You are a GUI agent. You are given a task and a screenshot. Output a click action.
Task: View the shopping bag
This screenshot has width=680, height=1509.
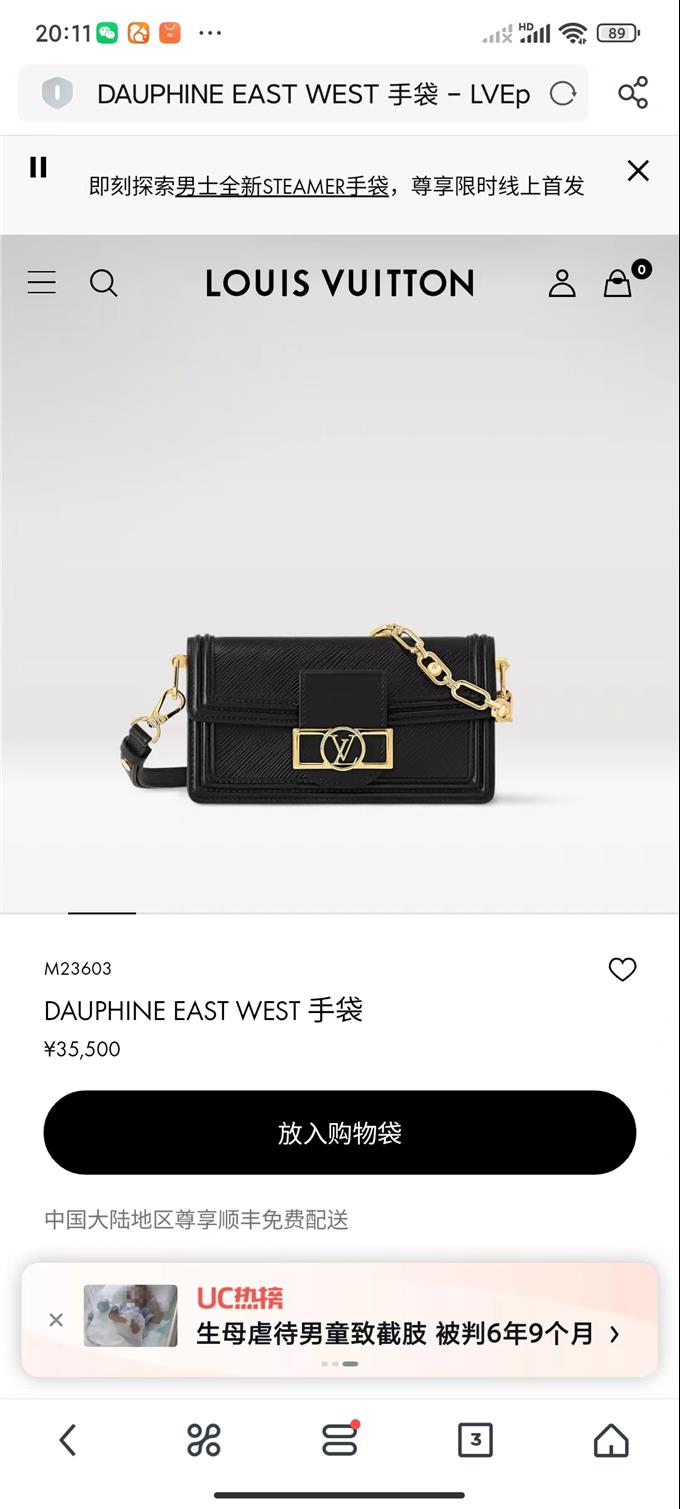[x=619, y=283]
